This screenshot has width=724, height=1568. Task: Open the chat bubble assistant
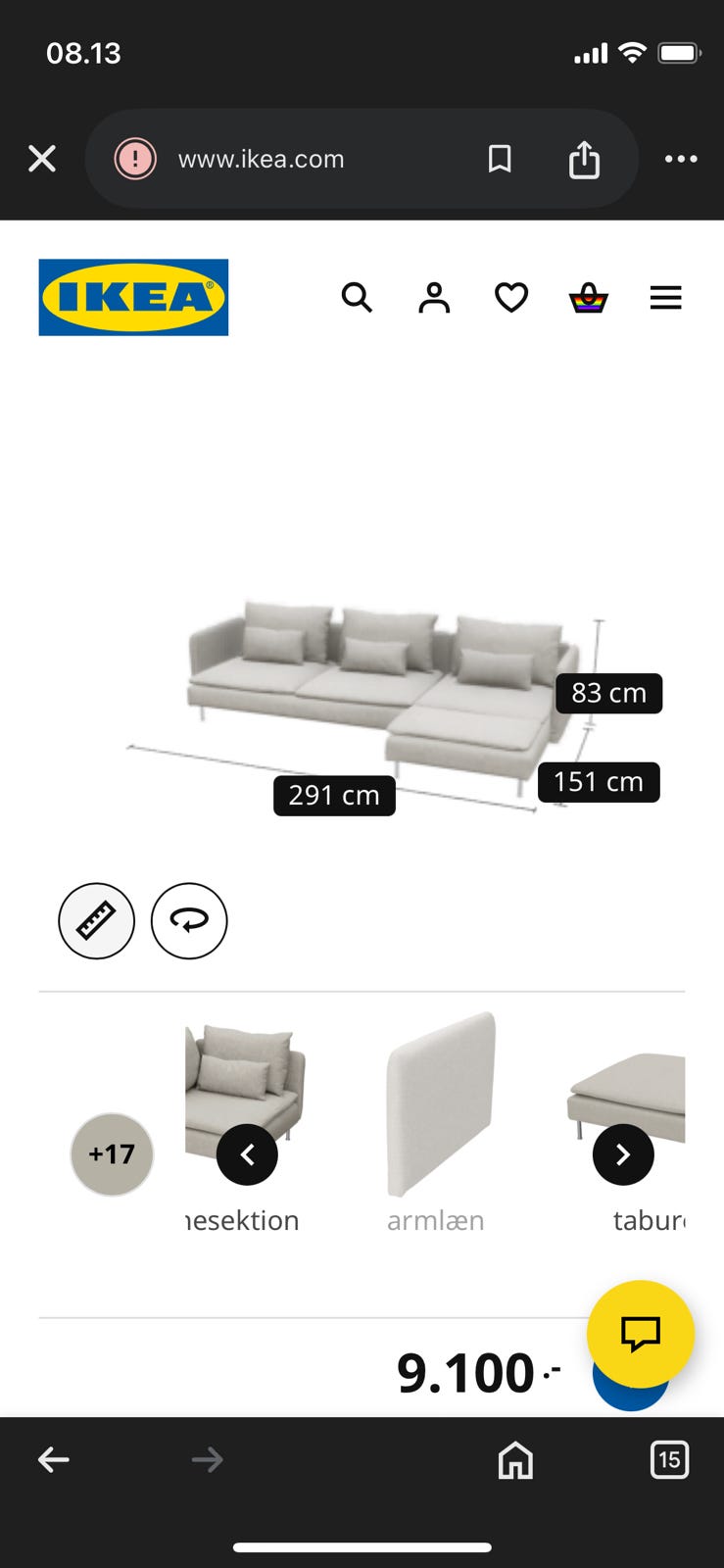click(641, 1333)
